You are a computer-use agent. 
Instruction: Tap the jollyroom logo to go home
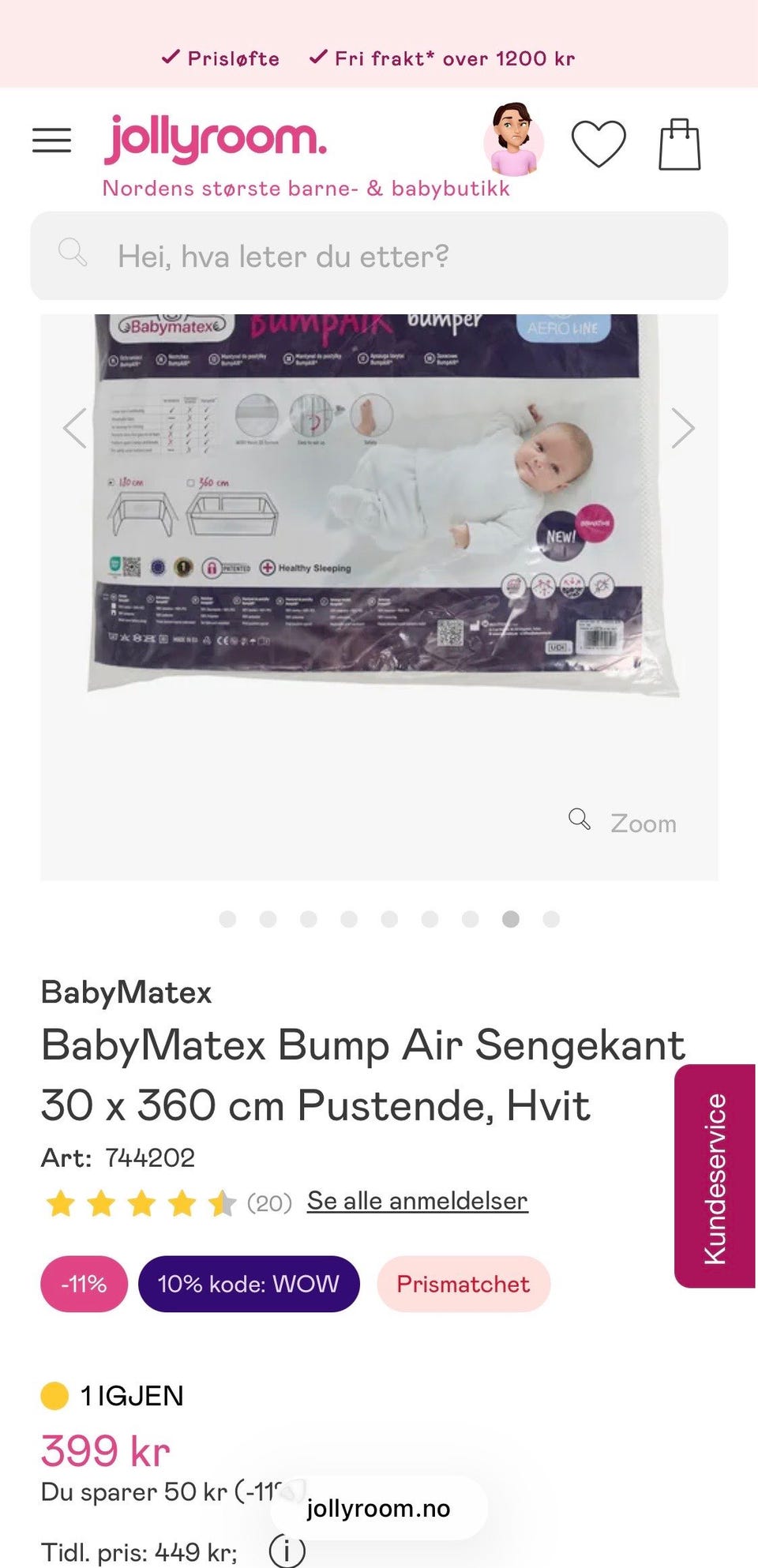tap(216, 139)
